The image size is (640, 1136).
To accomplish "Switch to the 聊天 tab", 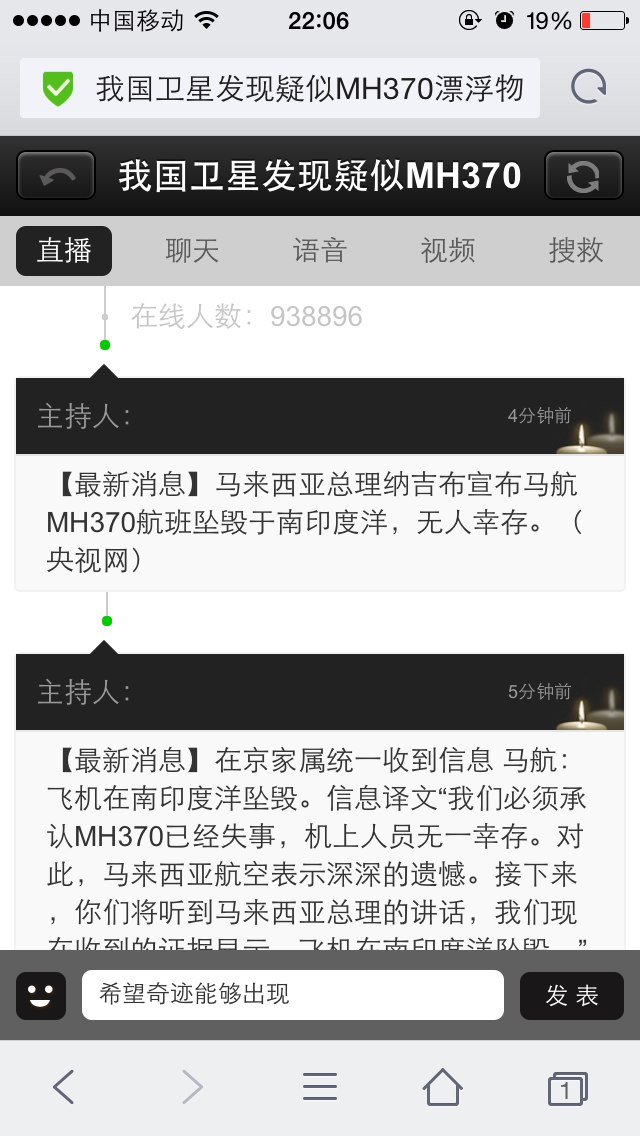I will (x=192, y=251).
